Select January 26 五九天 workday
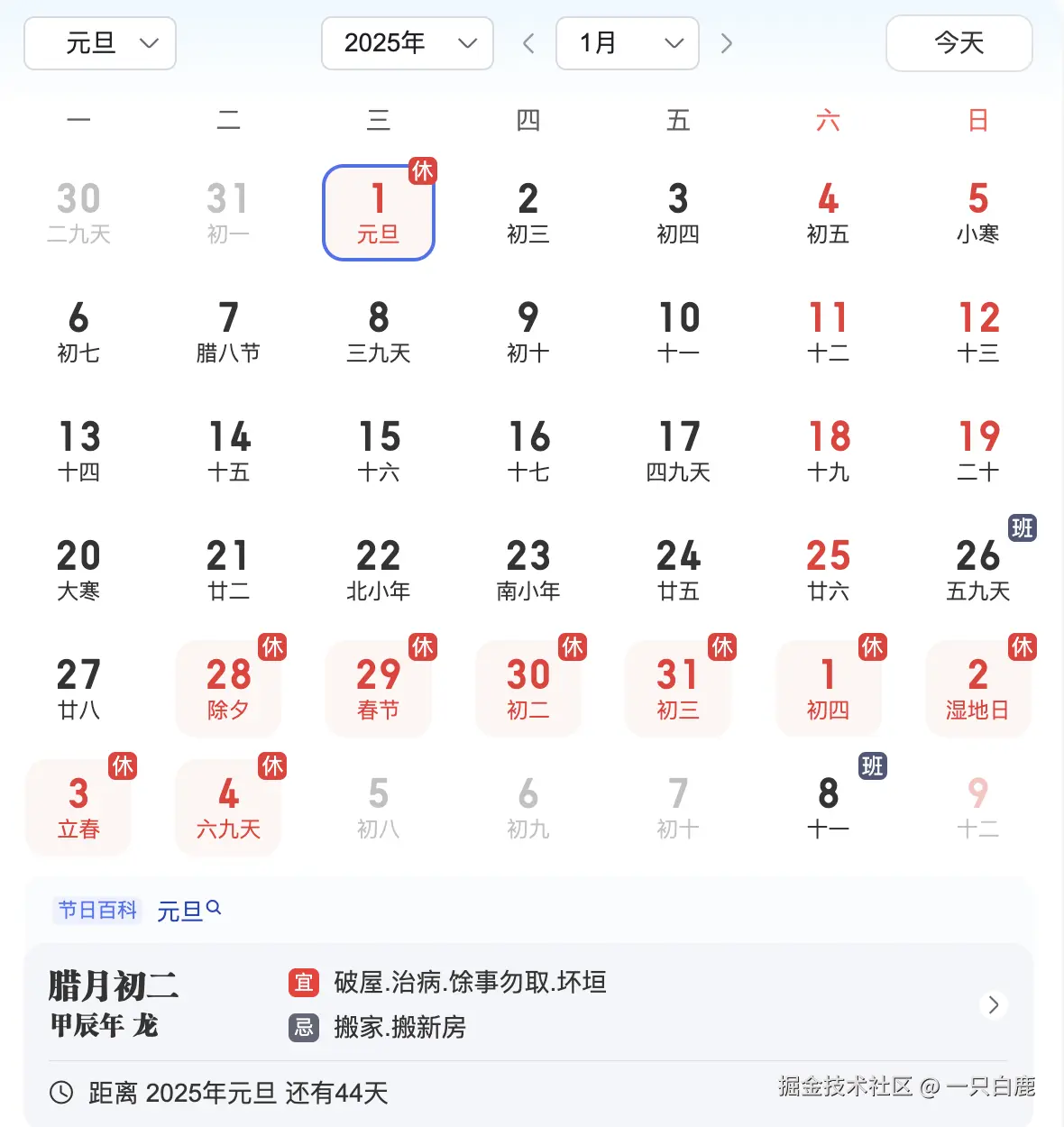Image resolution: width=1064 pixels, height=1127 pixels. [978, 570]
